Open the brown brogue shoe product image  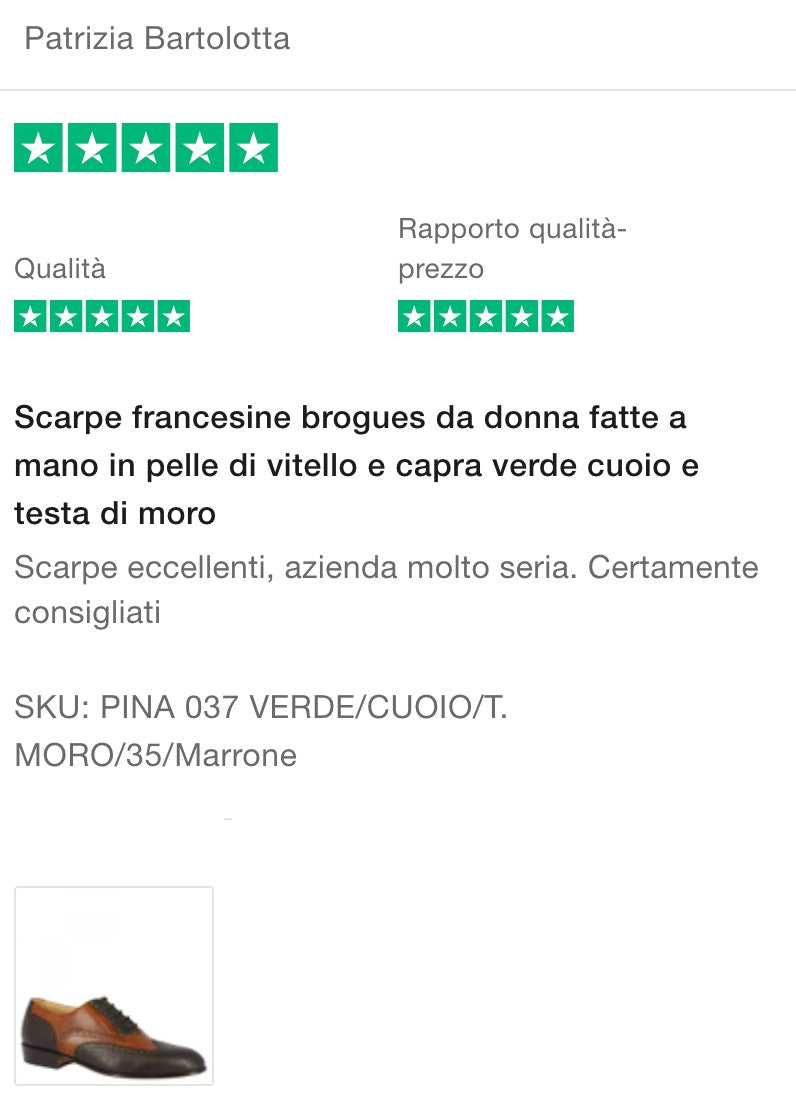point(114,986)
